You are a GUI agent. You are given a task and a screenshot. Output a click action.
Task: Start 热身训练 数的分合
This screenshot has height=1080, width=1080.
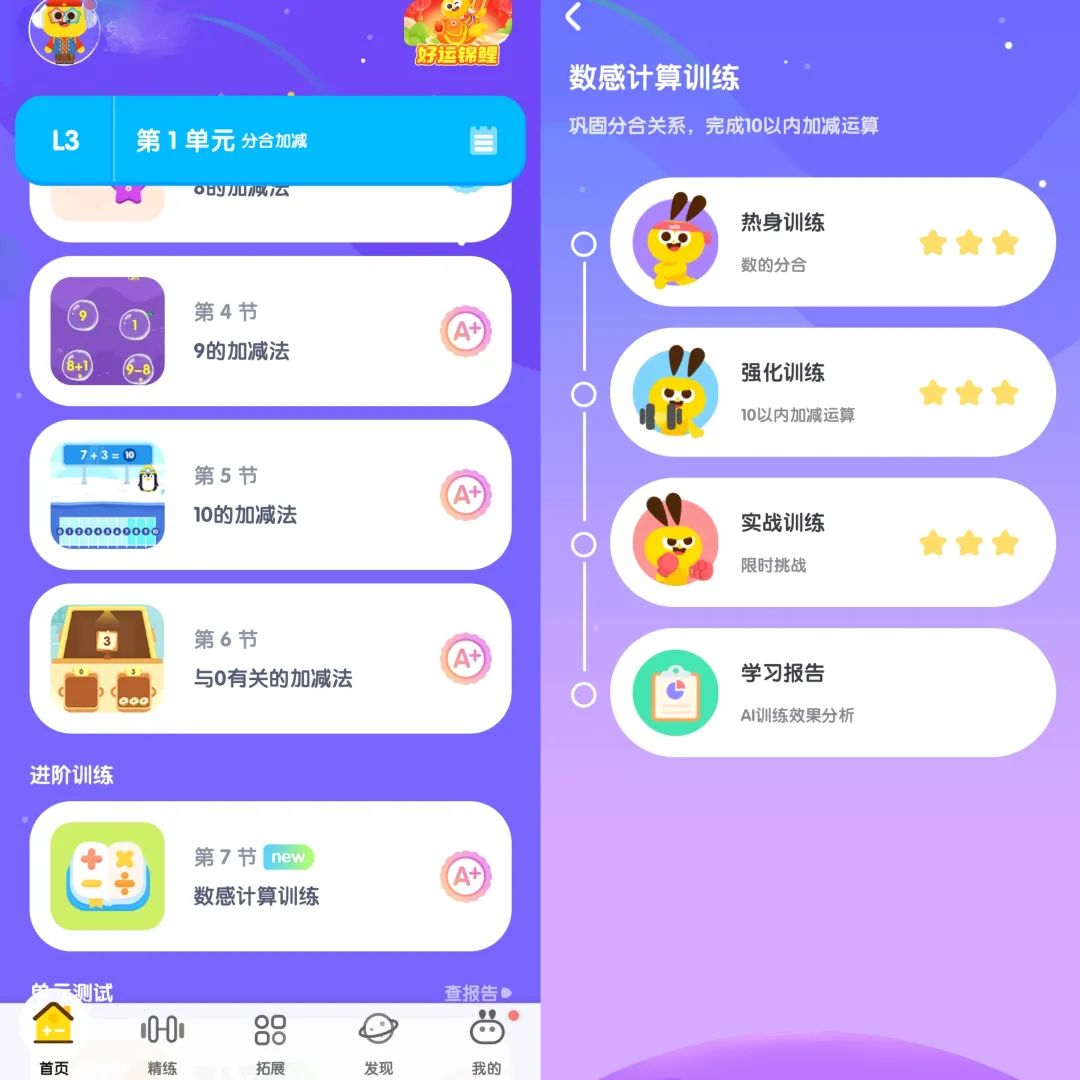point(832,242)
